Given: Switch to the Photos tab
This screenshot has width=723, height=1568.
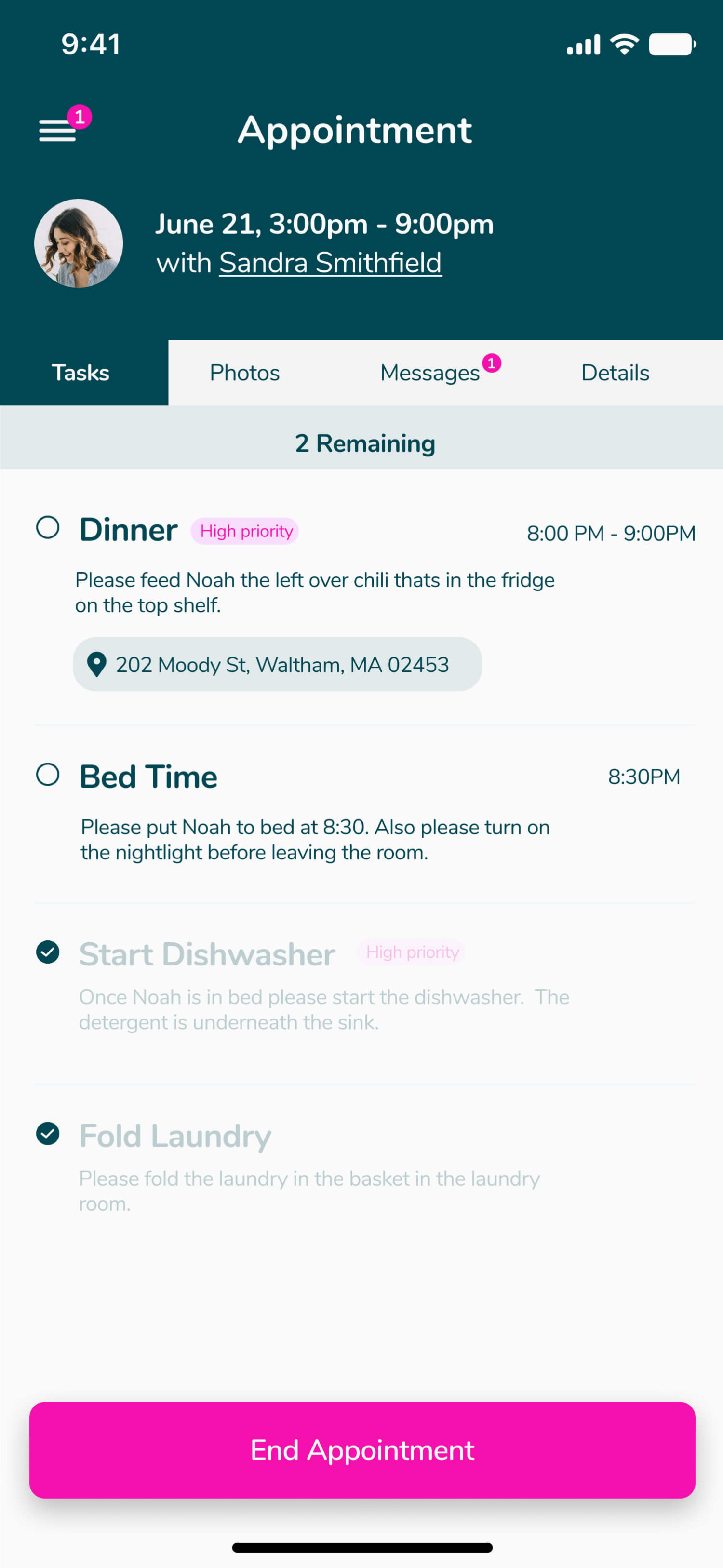Looking at the screenshot, I should 245,373.
